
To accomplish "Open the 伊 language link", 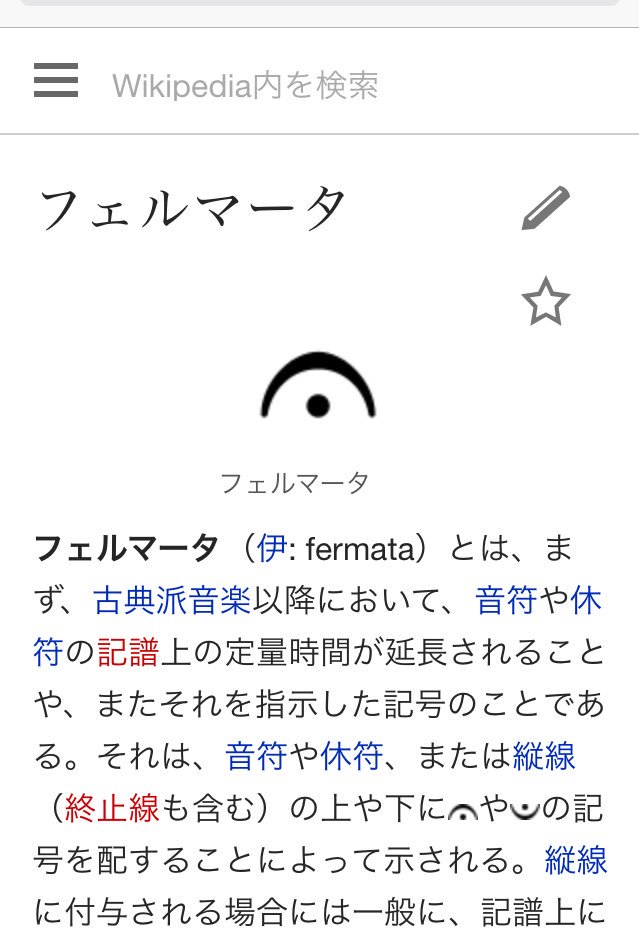I will (x=271, y=548).
